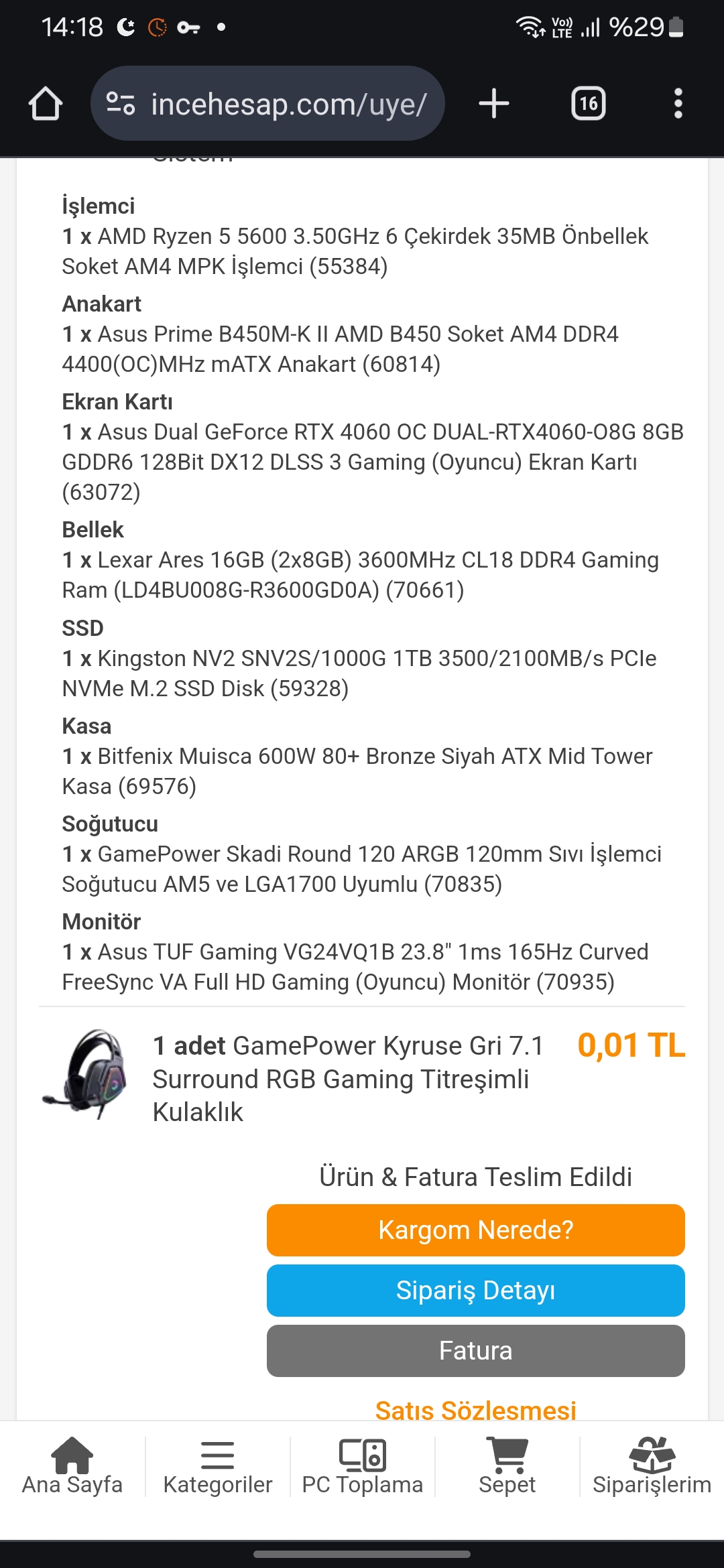This screenshot has width=724, height=1568.
Task: Open the Sepet cart
Action: click(x=507, y=1467)
